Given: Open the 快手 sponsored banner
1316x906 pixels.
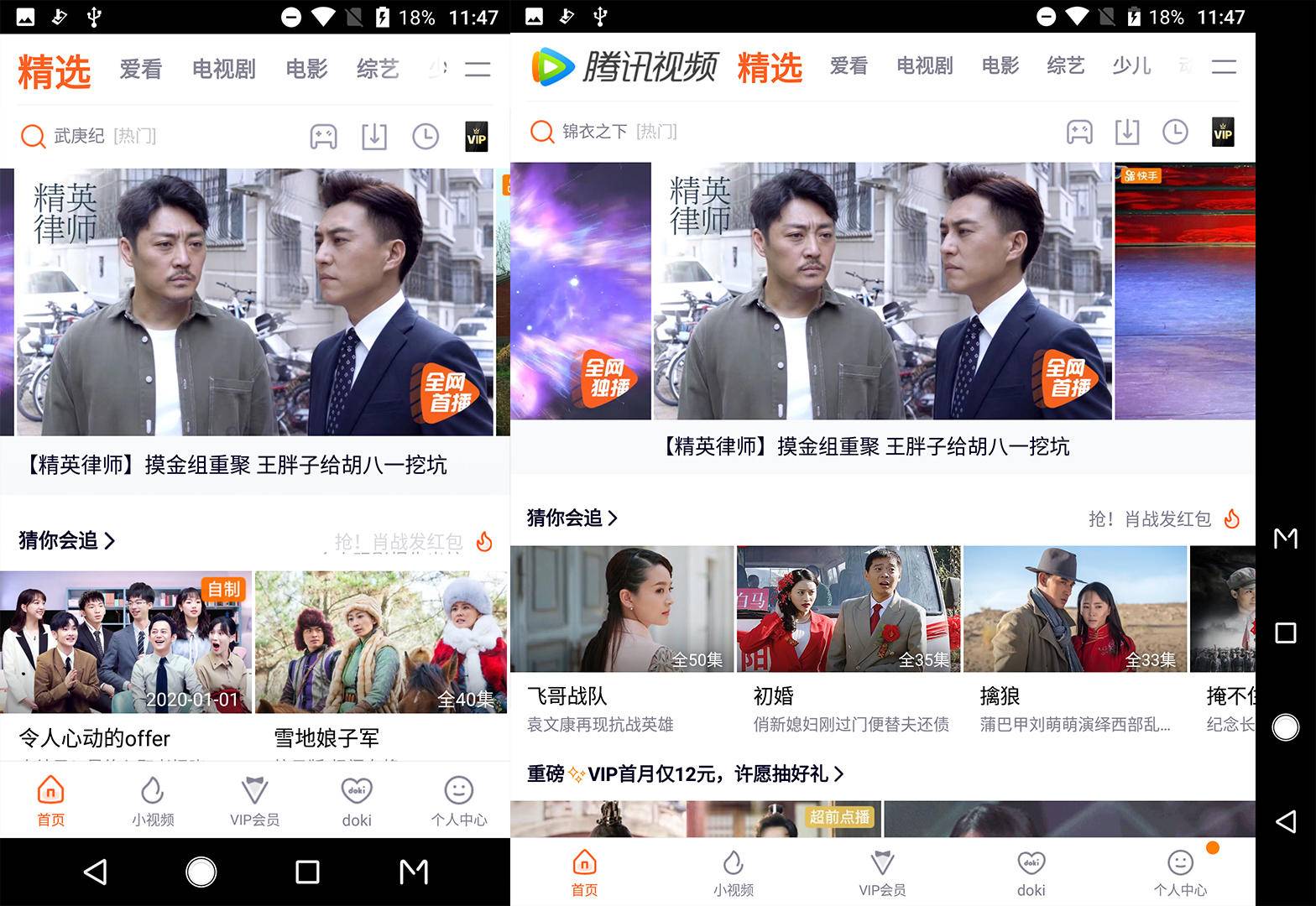Looking at the screenshot, I should [x=1184, y=291].
